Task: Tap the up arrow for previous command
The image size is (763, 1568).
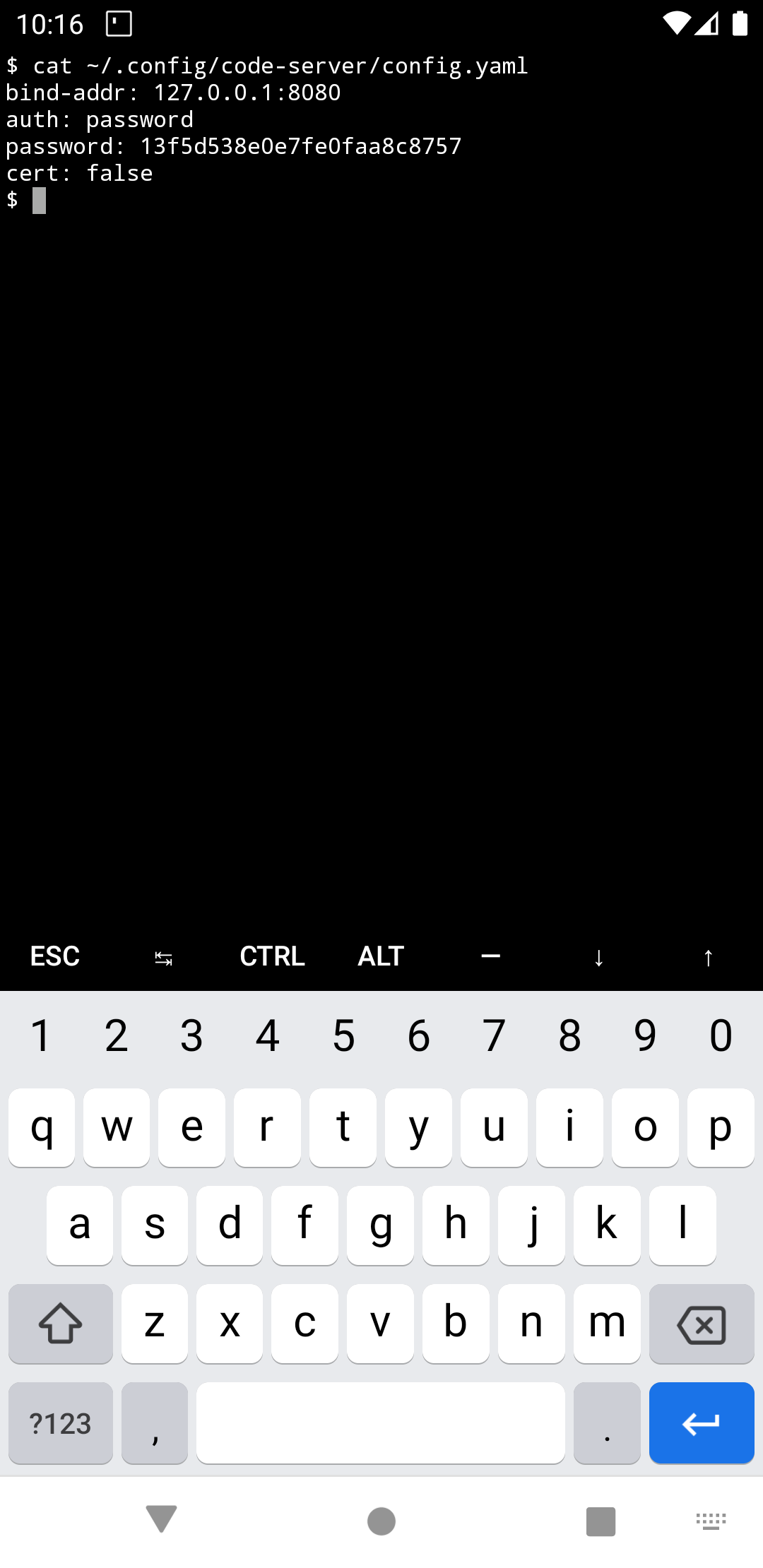Action: 708,958
